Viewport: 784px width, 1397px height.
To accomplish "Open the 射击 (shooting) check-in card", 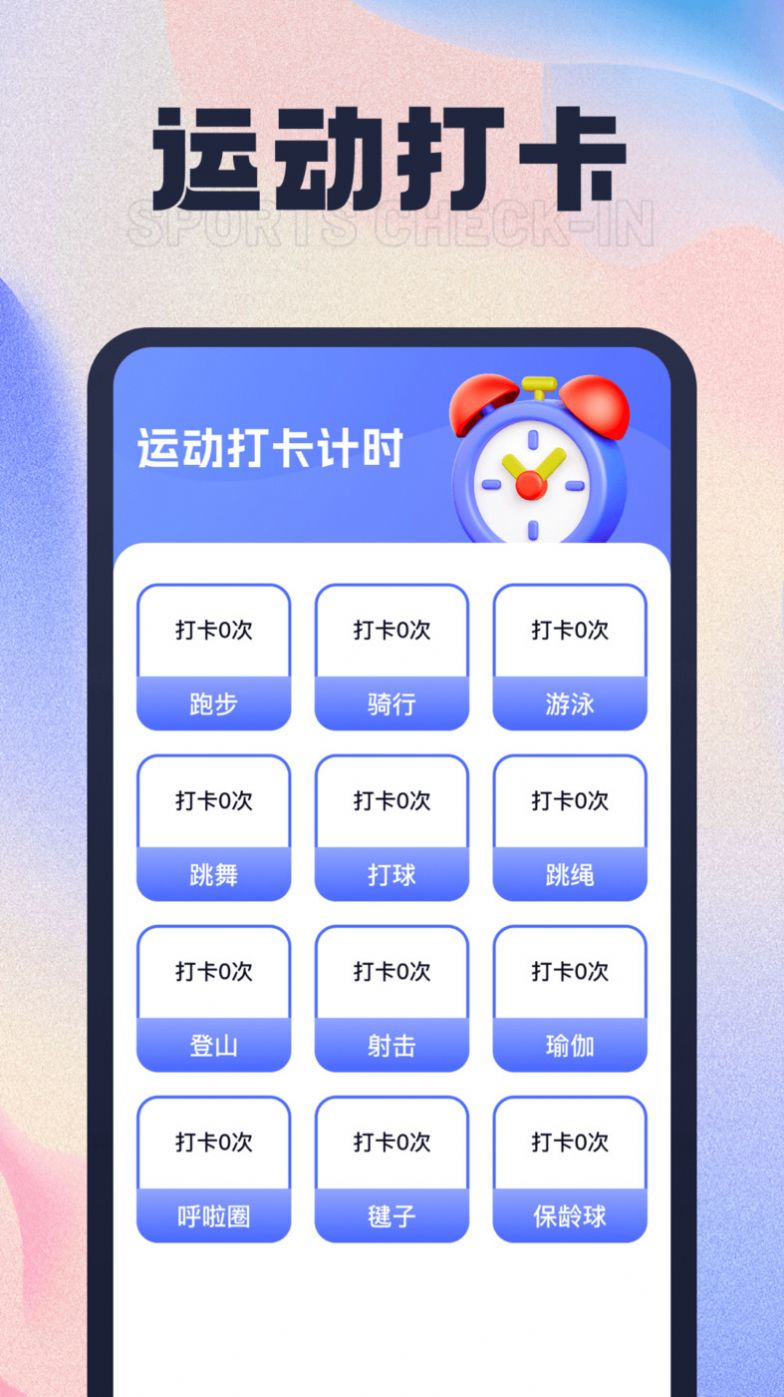I will 392,998.
